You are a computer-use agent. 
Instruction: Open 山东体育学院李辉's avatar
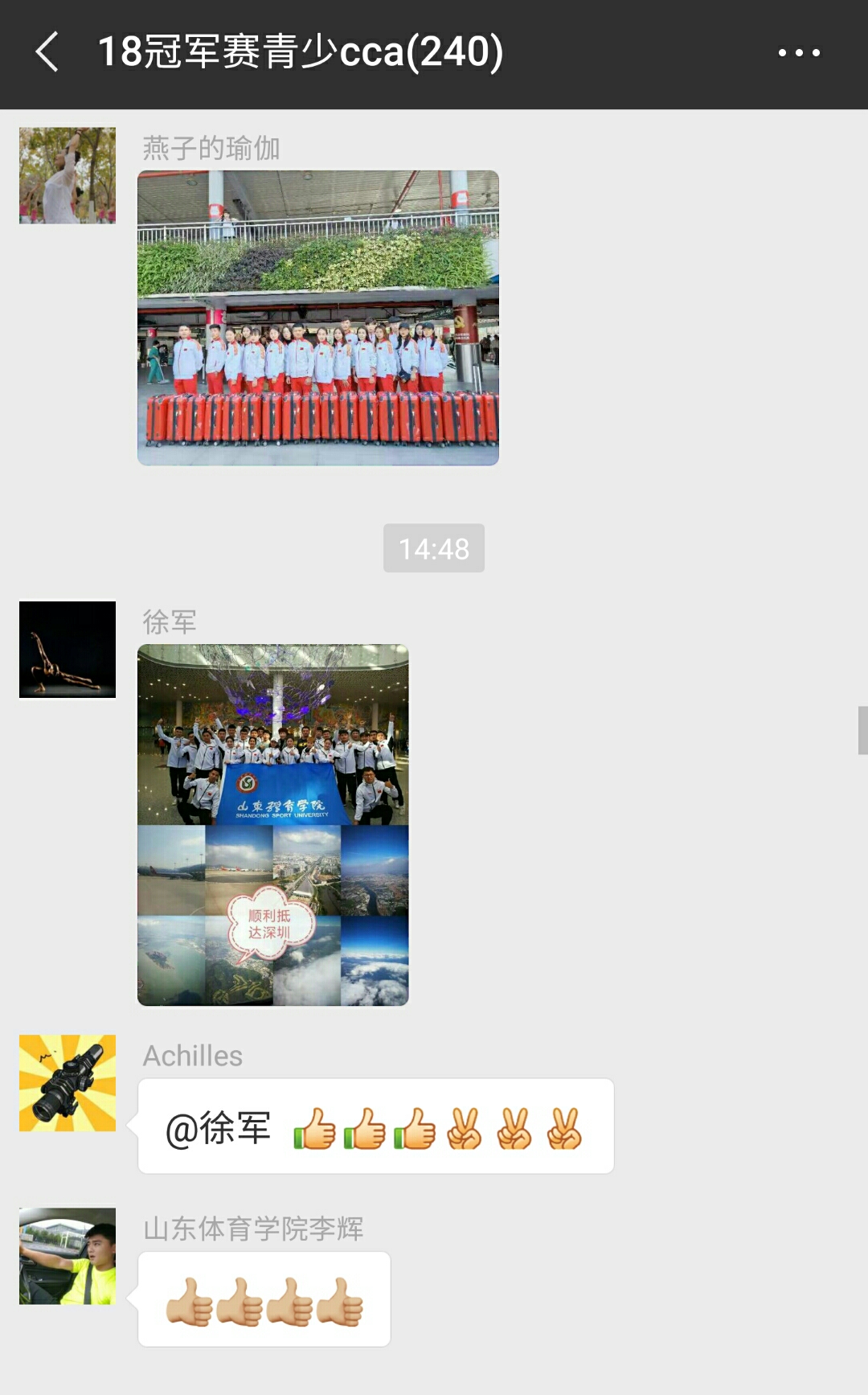[68, 1256]
